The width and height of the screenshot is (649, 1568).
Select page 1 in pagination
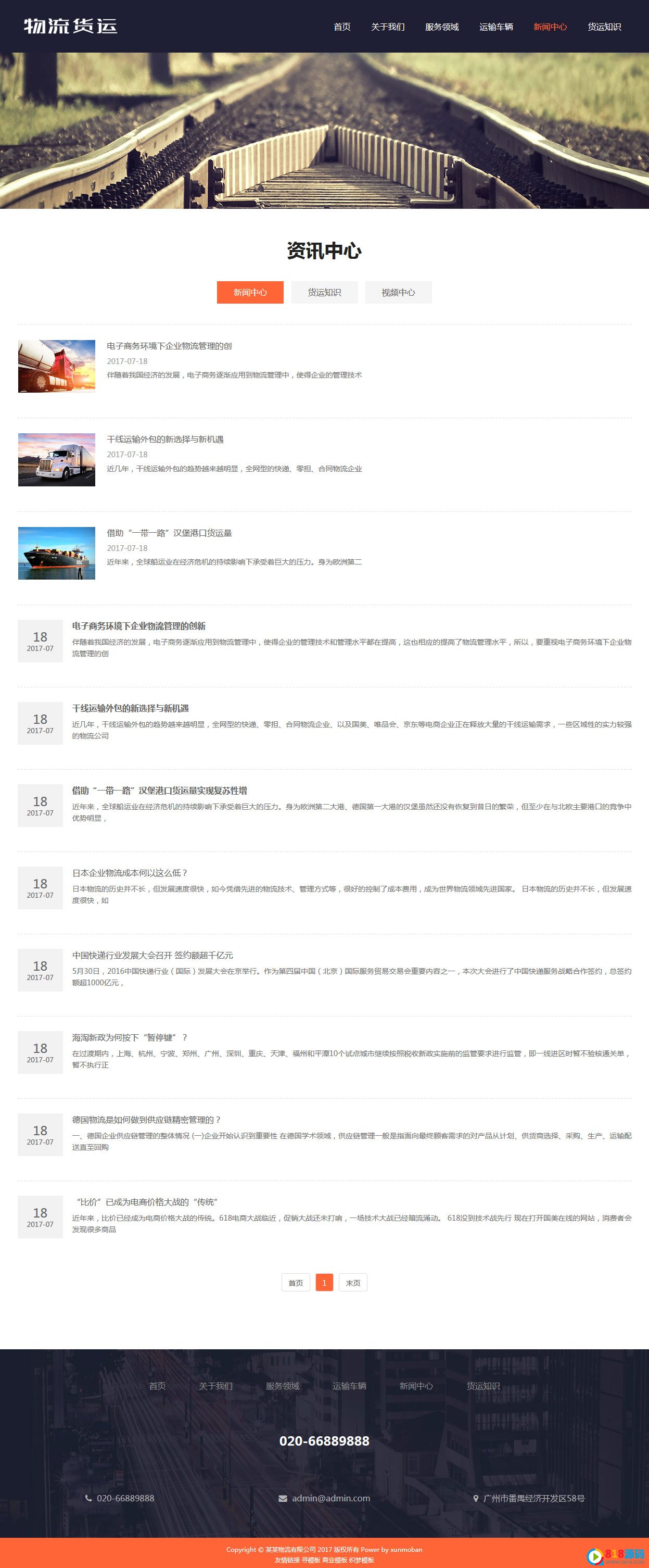(324, 1283)
